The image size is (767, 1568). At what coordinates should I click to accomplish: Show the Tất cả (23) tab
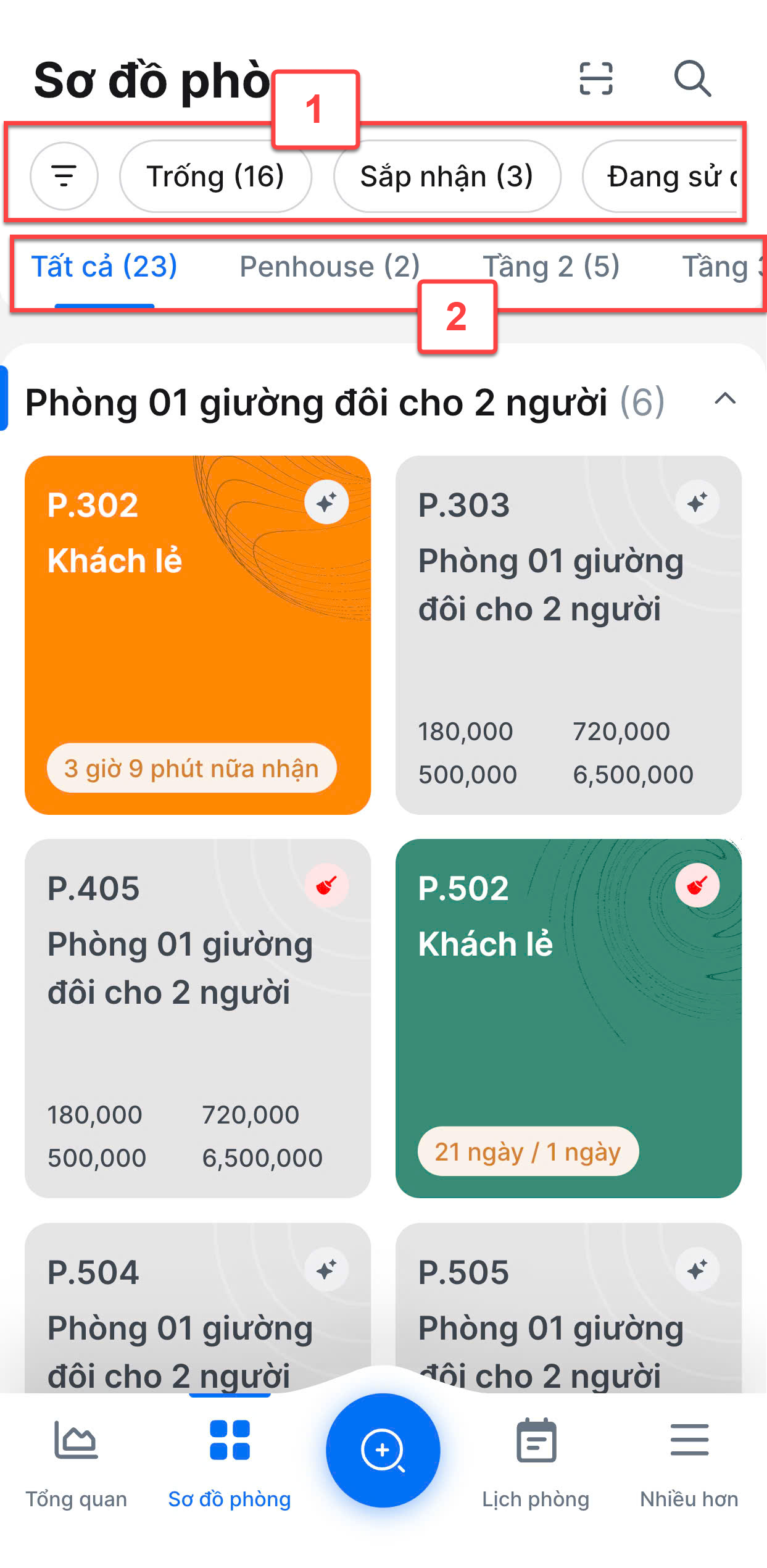[x=104, y=267]
